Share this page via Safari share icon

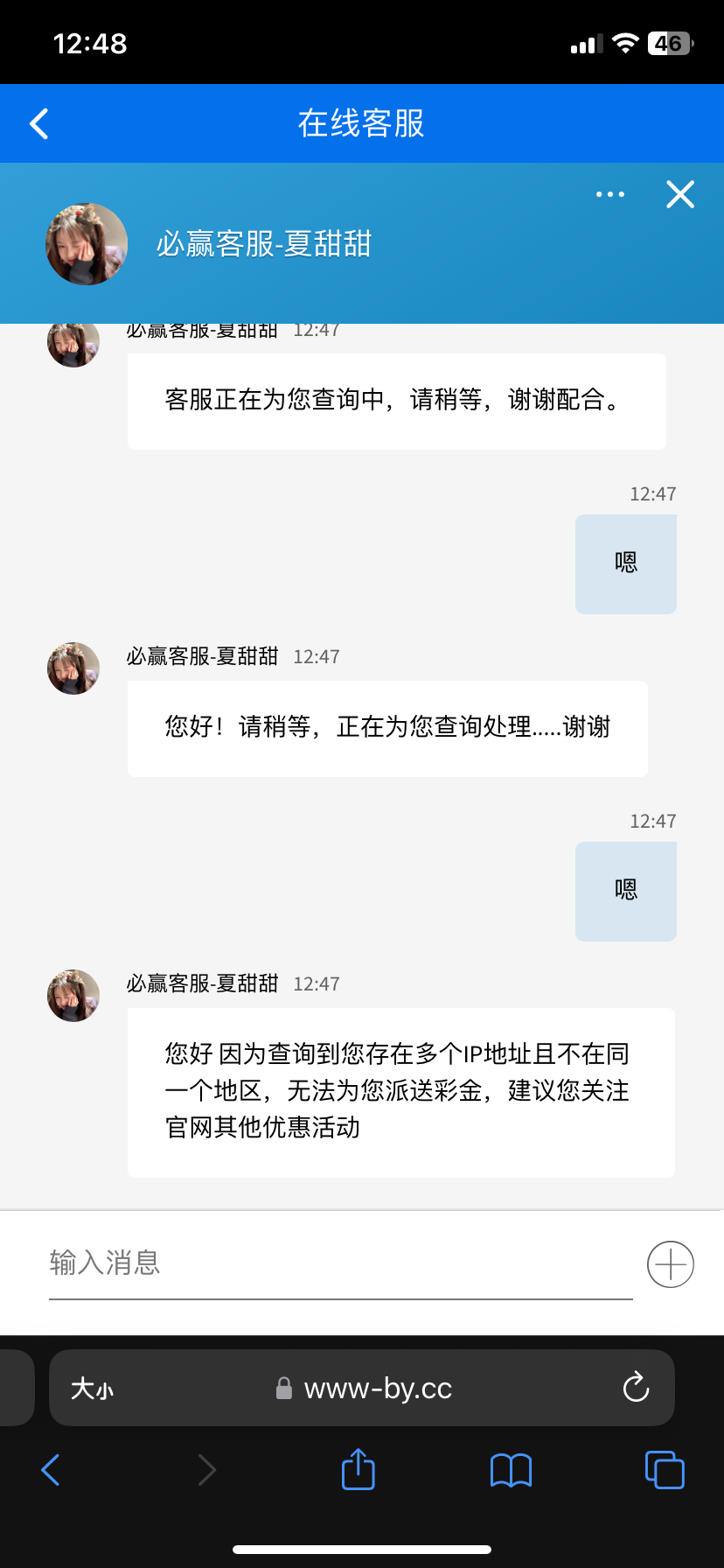click(x=358, y=1469)
